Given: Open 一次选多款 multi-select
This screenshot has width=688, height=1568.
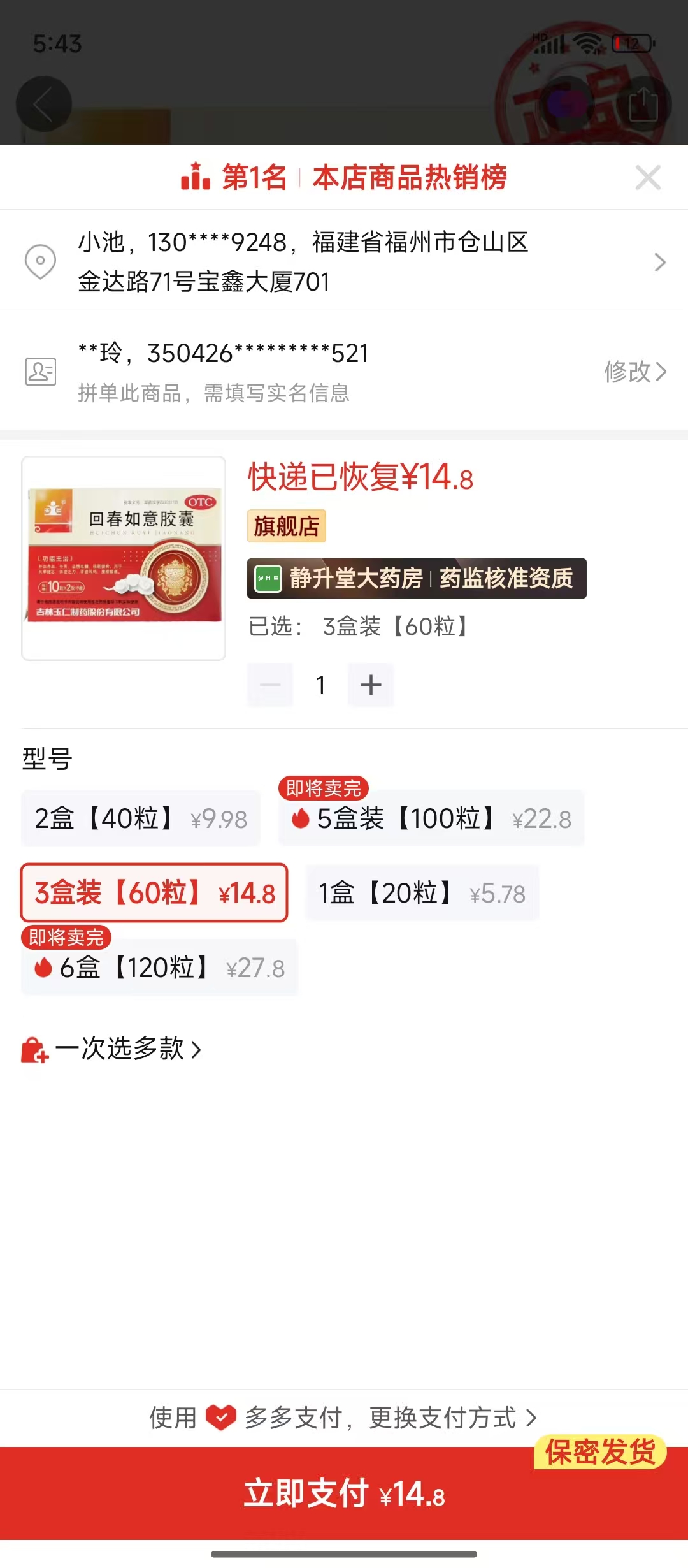Looking at the screenshot, I should click(112, 1049).
